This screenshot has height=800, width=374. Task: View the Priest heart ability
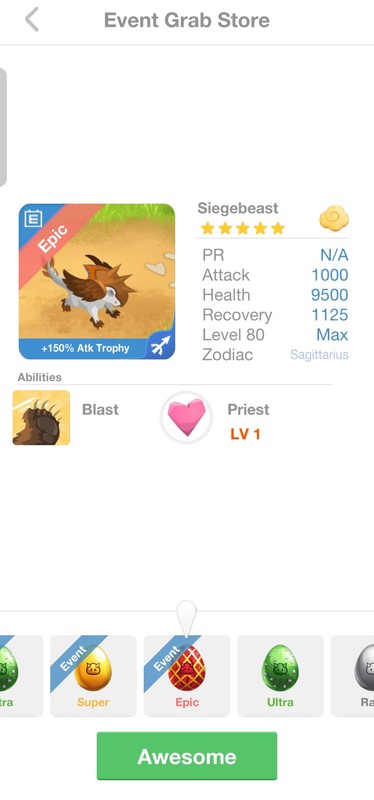pos(187,417)
